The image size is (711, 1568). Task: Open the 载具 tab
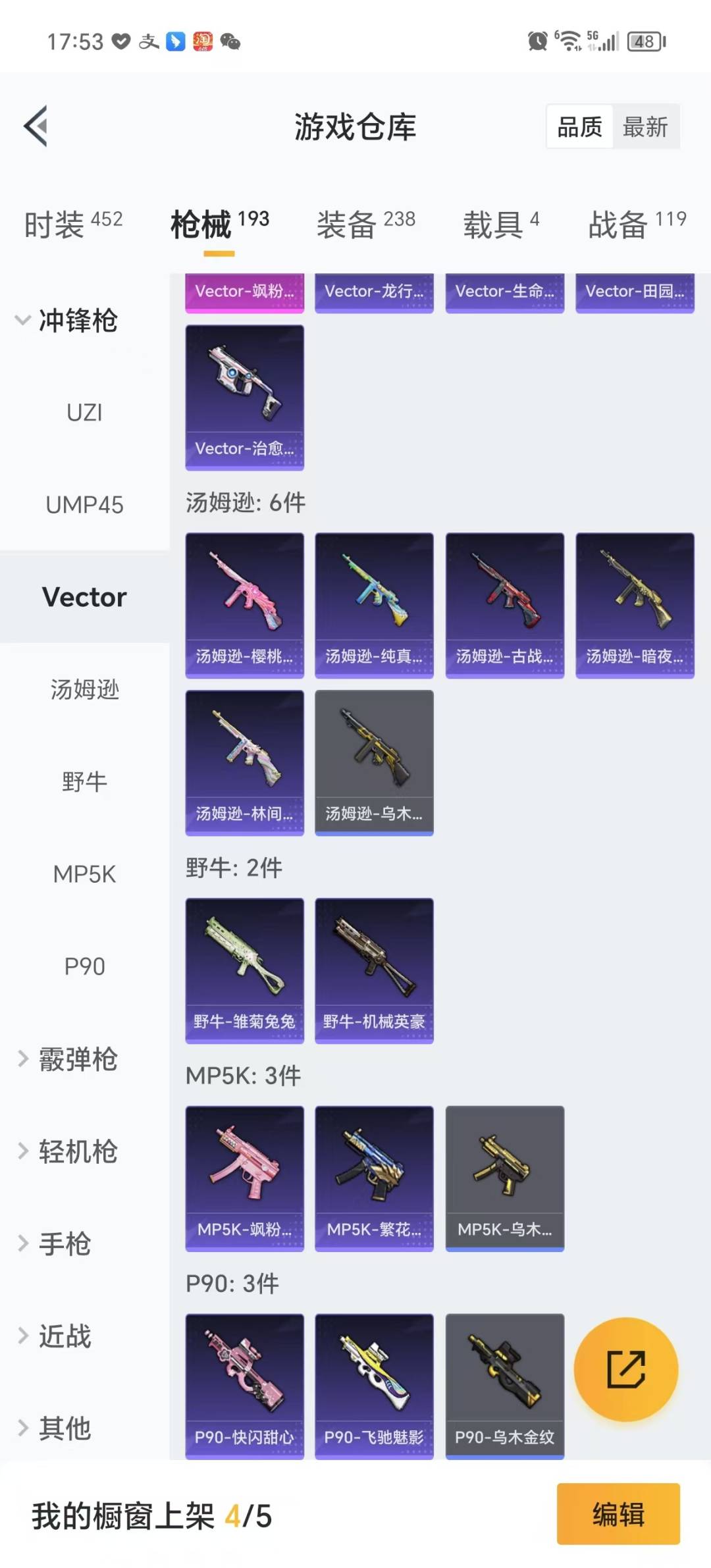501,224
